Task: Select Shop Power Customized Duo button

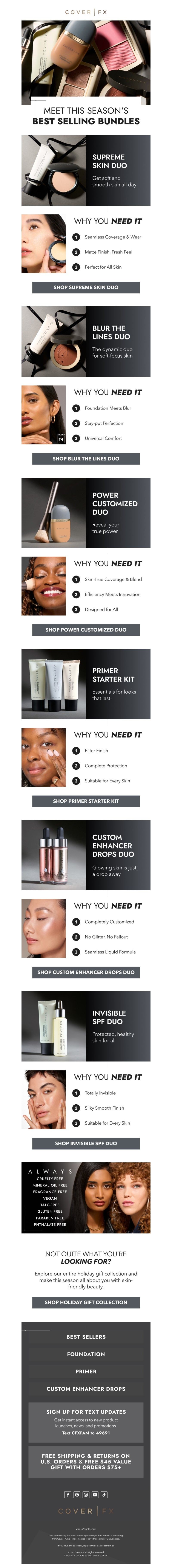Action: click(x=86, y=629)
